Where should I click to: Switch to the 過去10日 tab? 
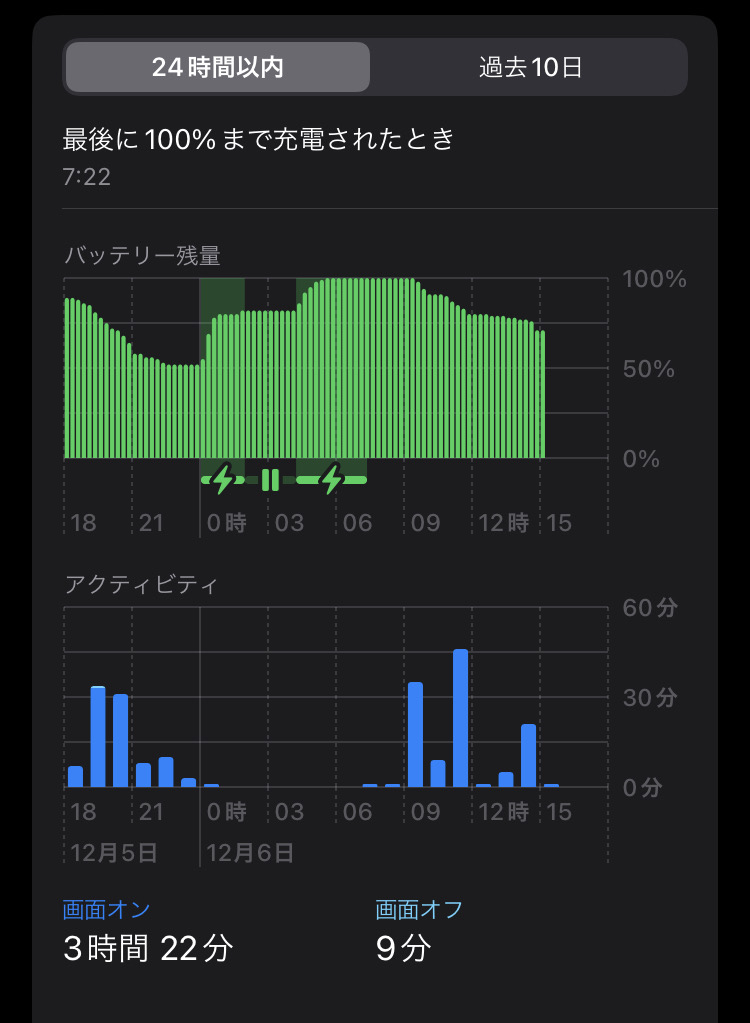(x=530, y=67)
